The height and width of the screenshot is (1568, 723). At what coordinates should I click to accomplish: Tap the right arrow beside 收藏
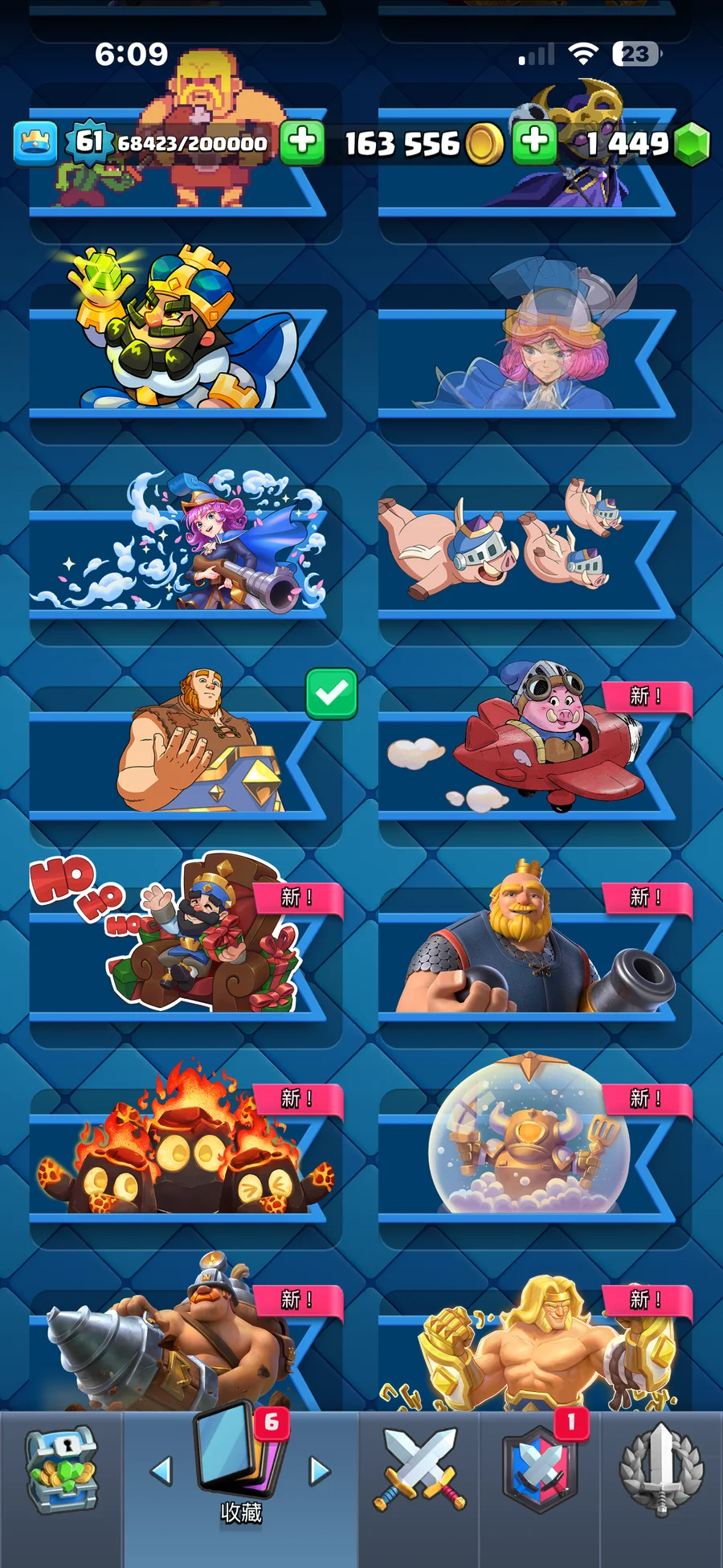click(x=320, y=1471)
